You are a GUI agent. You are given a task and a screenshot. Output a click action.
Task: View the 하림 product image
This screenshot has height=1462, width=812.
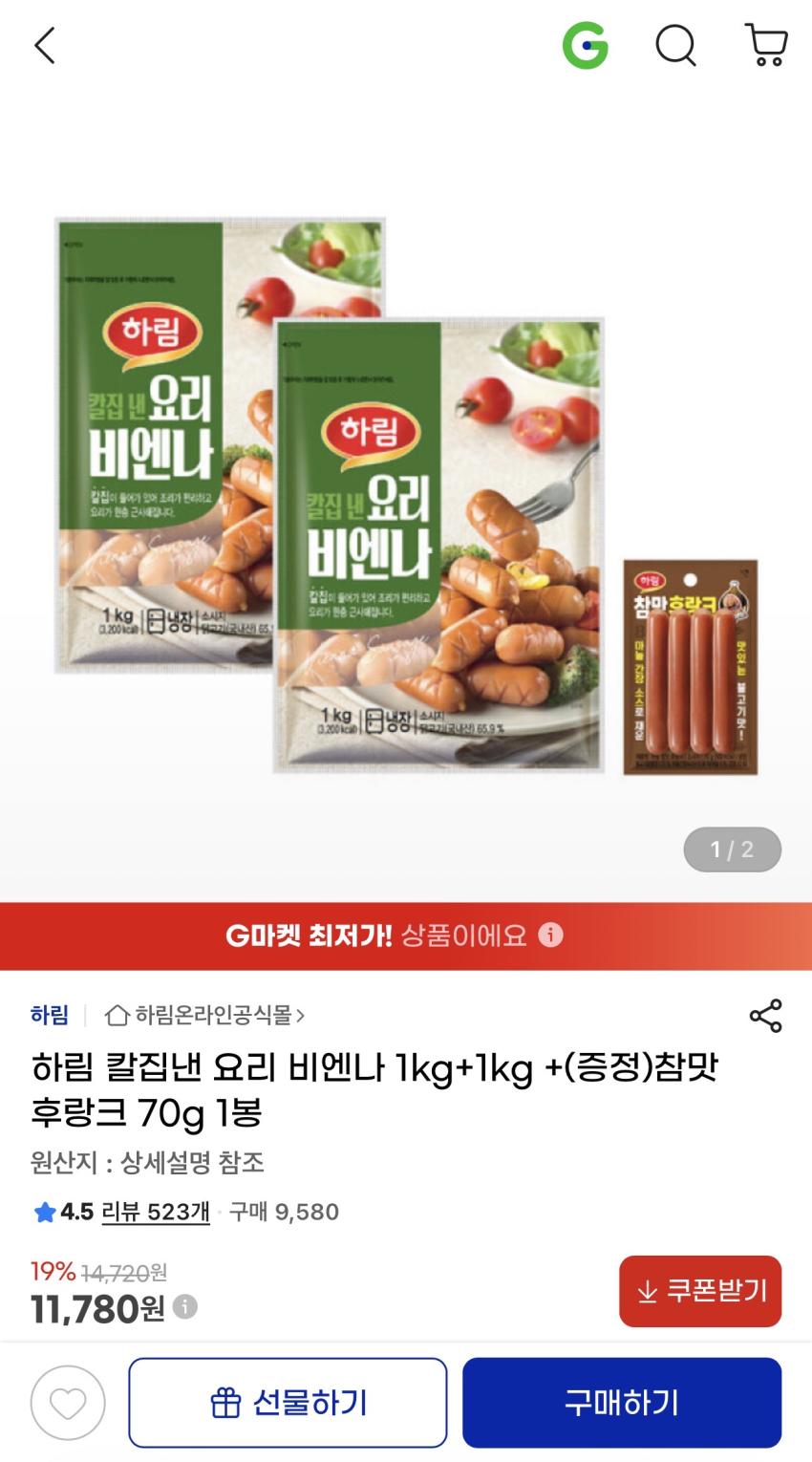(x=406, y=497)
